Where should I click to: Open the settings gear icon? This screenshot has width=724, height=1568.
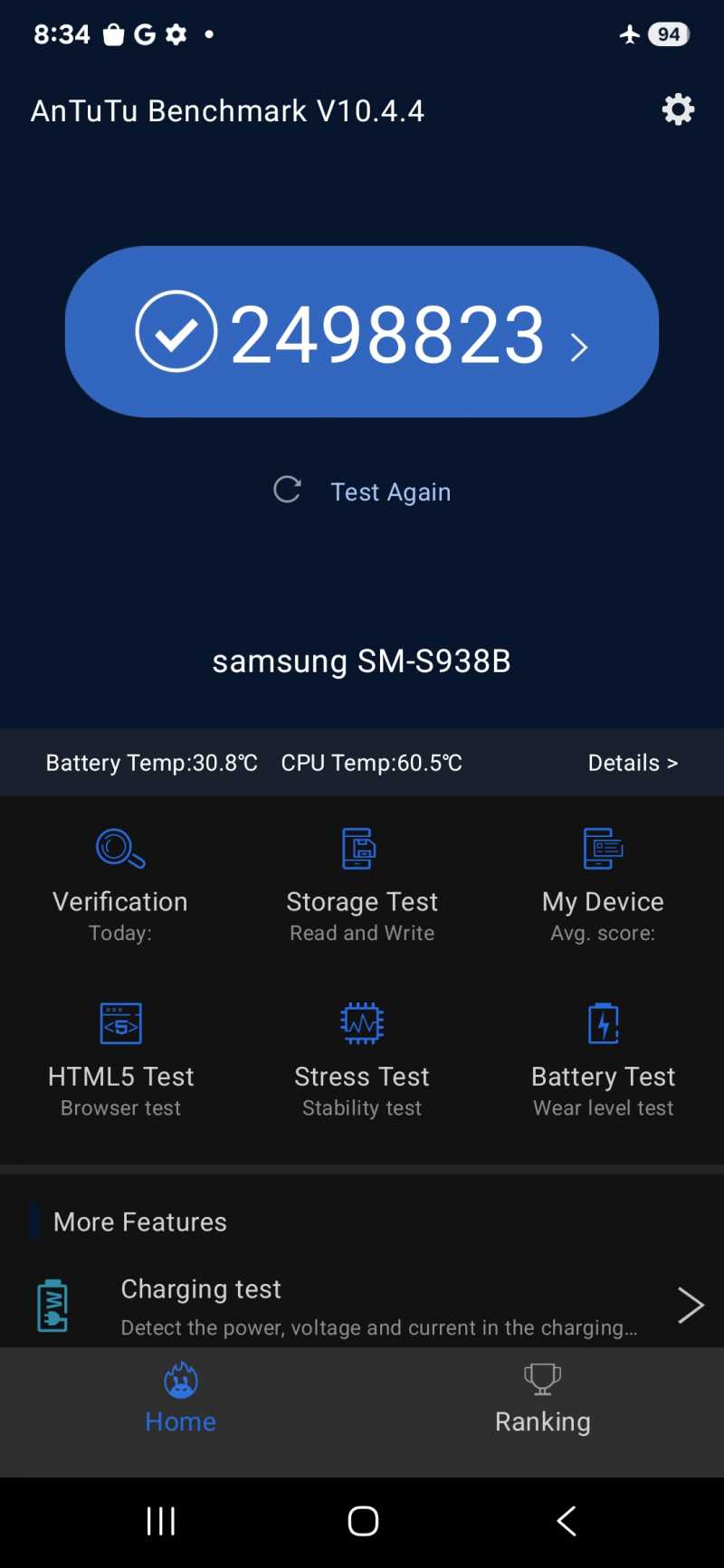pyautogui.click(x=678, y=109)
